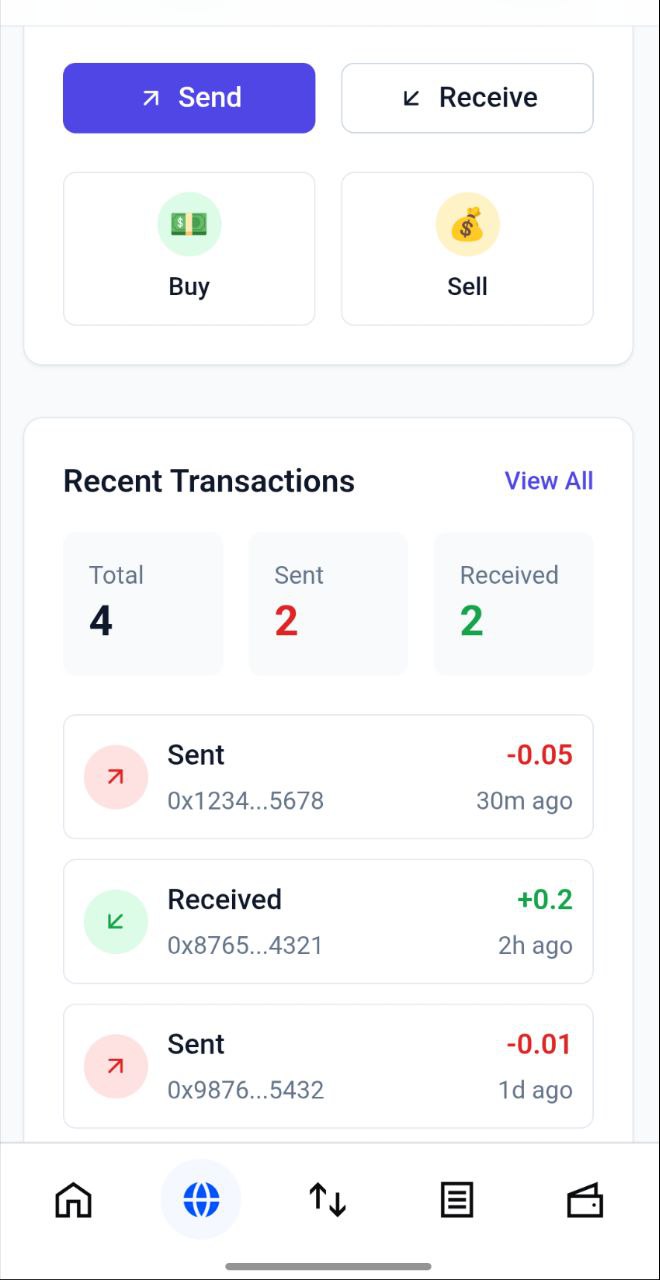This screenshot has height=1280, width=660.
Task: Open the Receive option
Action: click(467, 98)
